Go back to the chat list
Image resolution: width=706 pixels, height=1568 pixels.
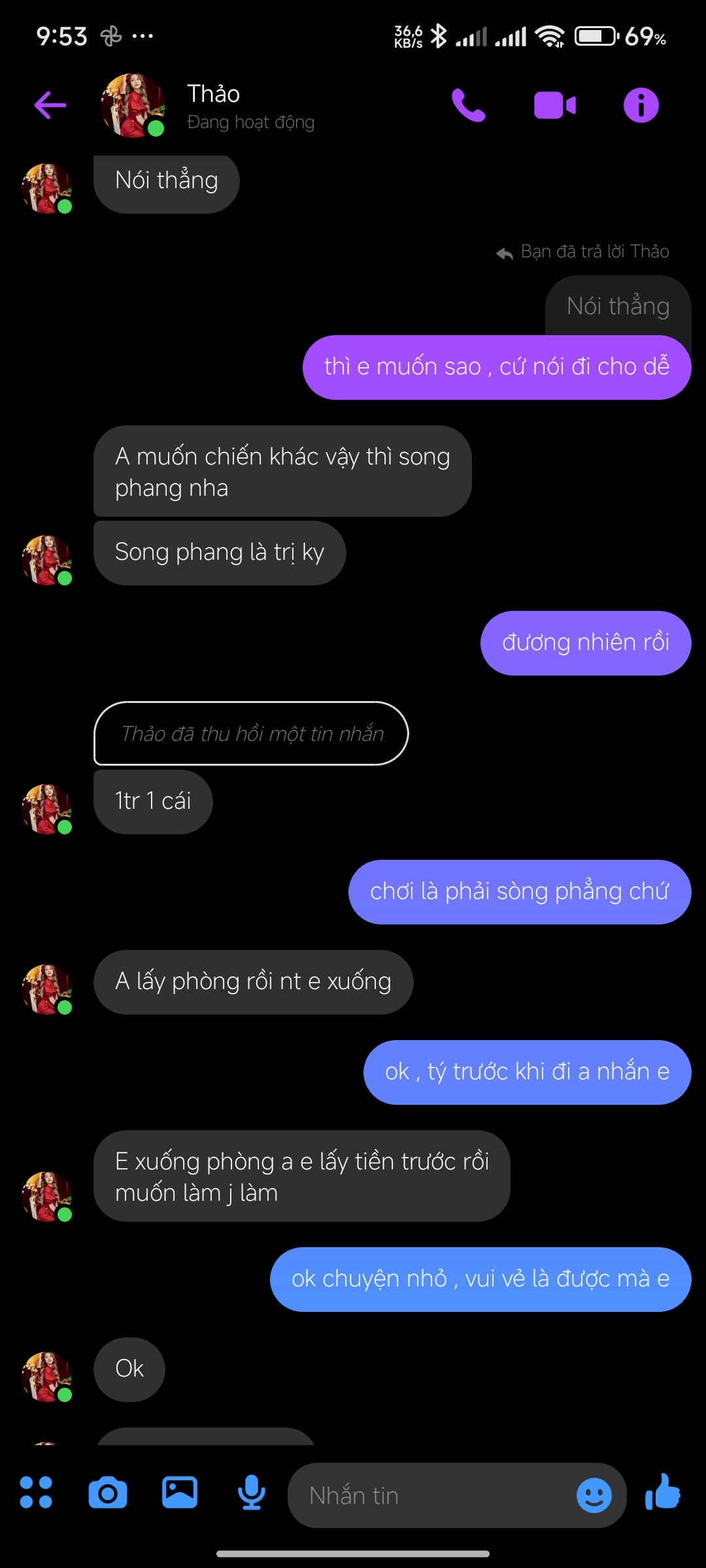coord(50,105)
